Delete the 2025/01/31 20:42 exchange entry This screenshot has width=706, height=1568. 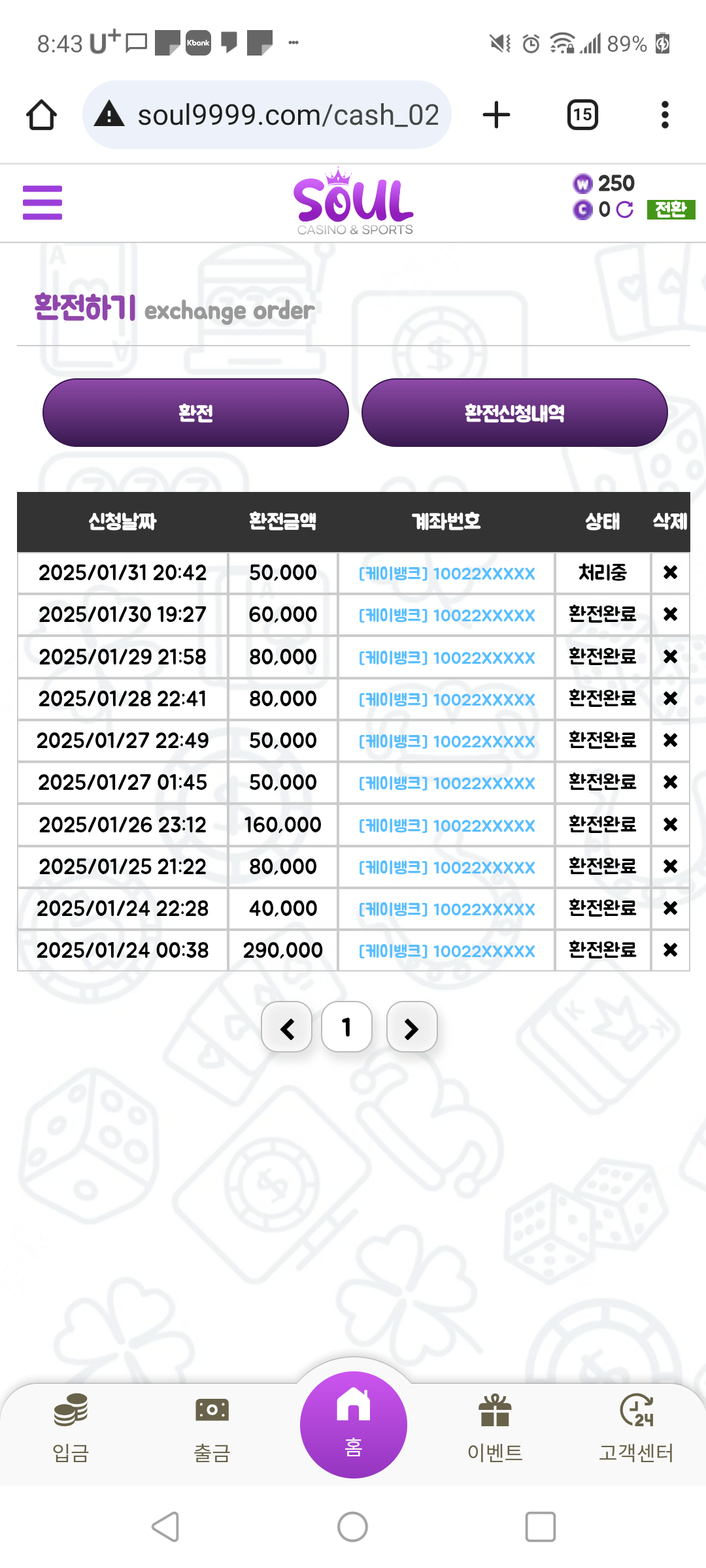point(670,572)
